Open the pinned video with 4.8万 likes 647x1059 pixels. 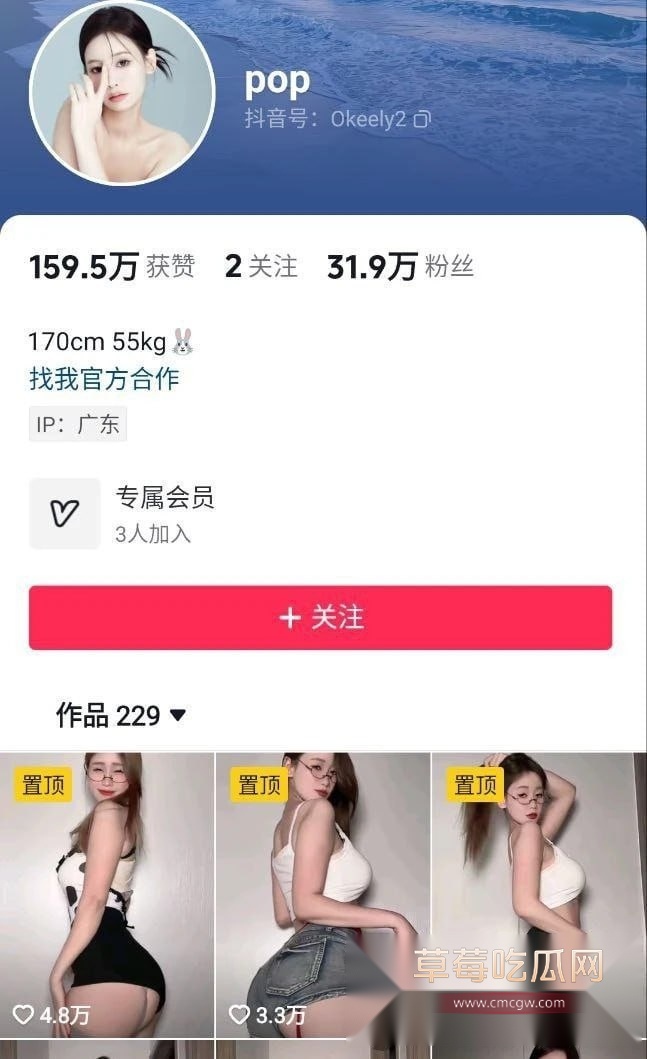pos(107,895)
